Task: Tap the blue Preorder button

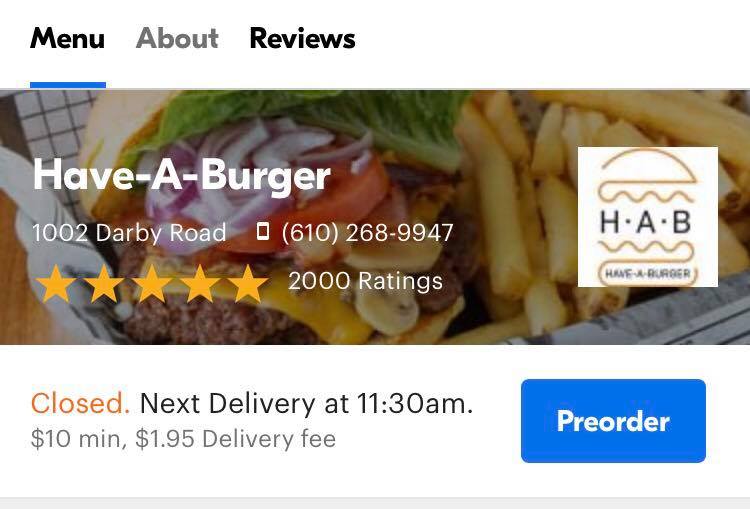Action: (613, 421)
